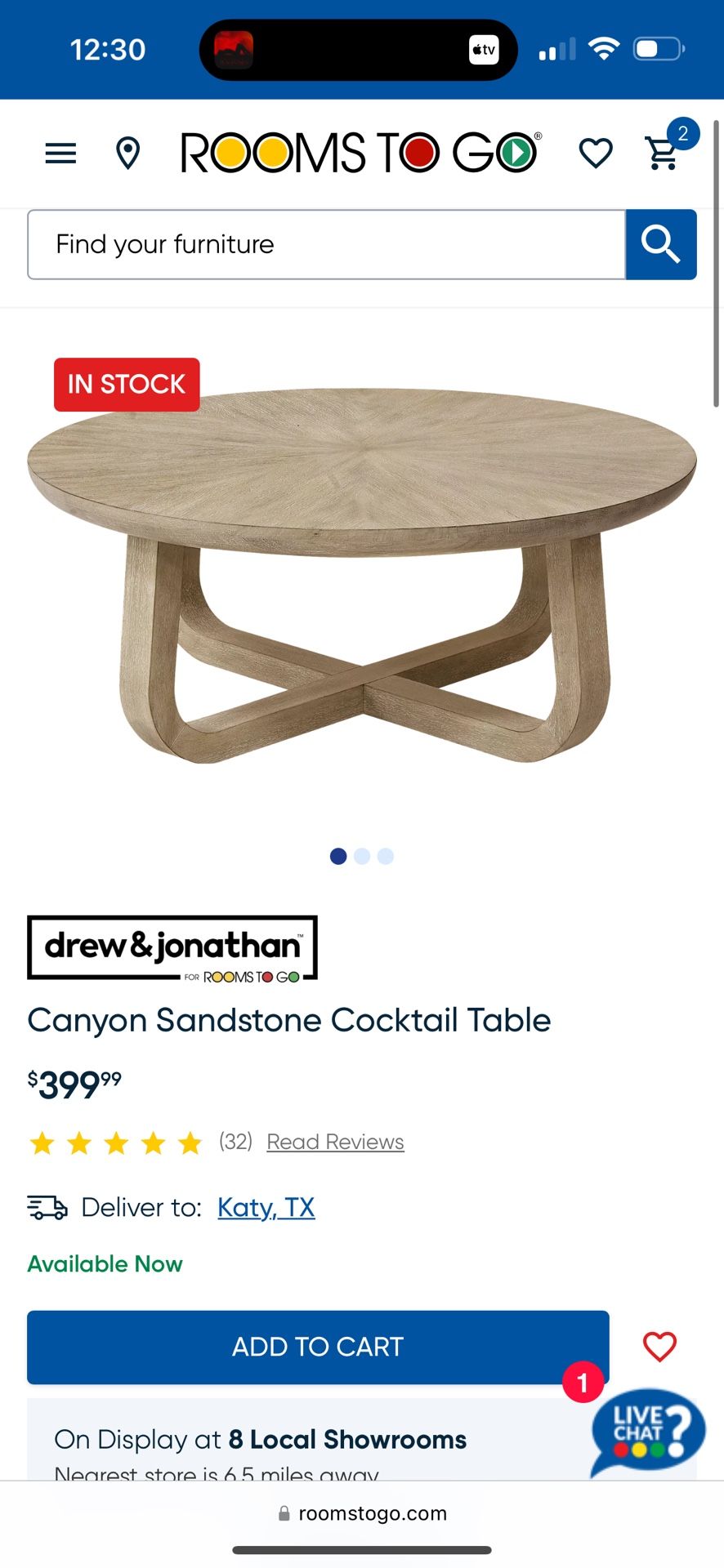Click the Rooms To Go logo
The height and width of the screenshot is (1568, 724).
tap(362, 152)
